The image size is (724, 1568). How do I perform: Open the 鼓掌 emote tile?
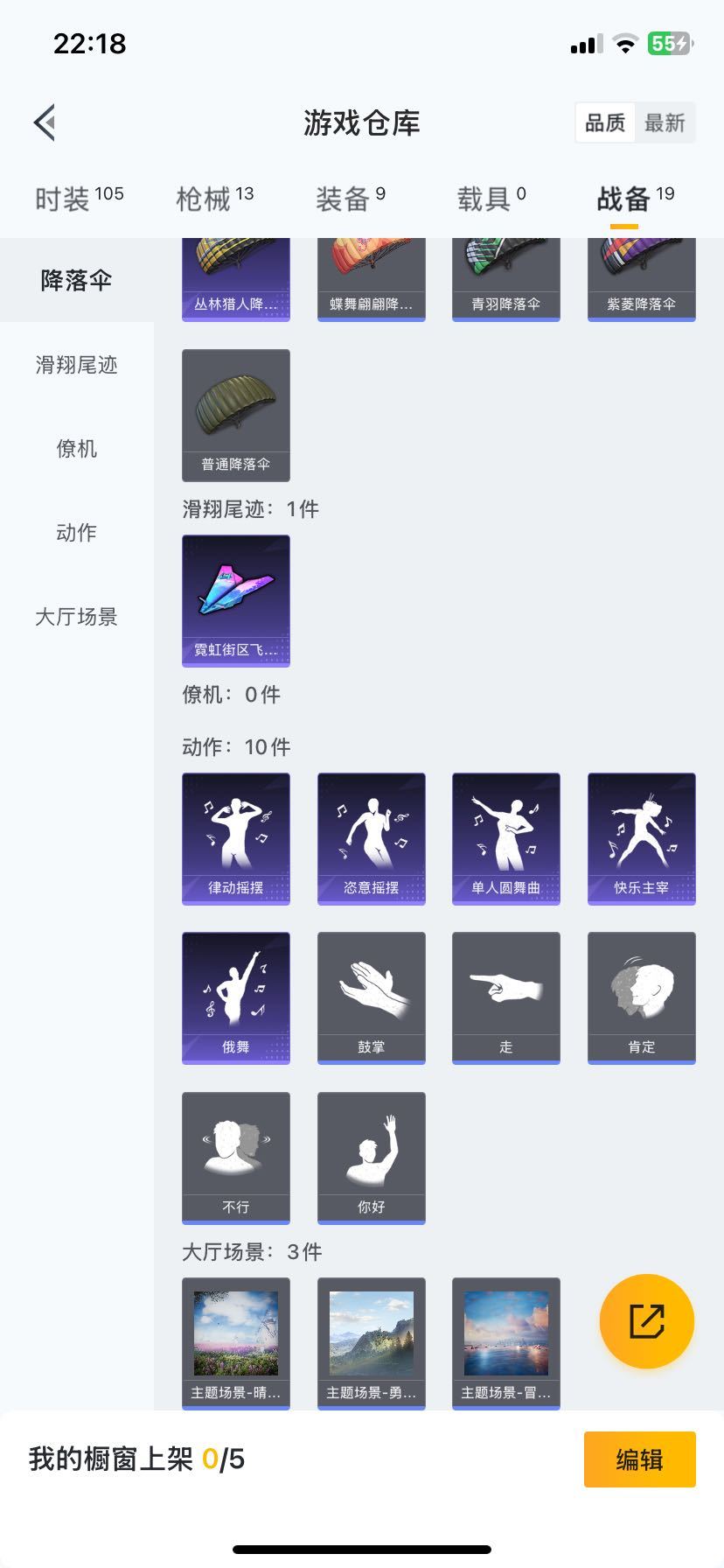372,997
